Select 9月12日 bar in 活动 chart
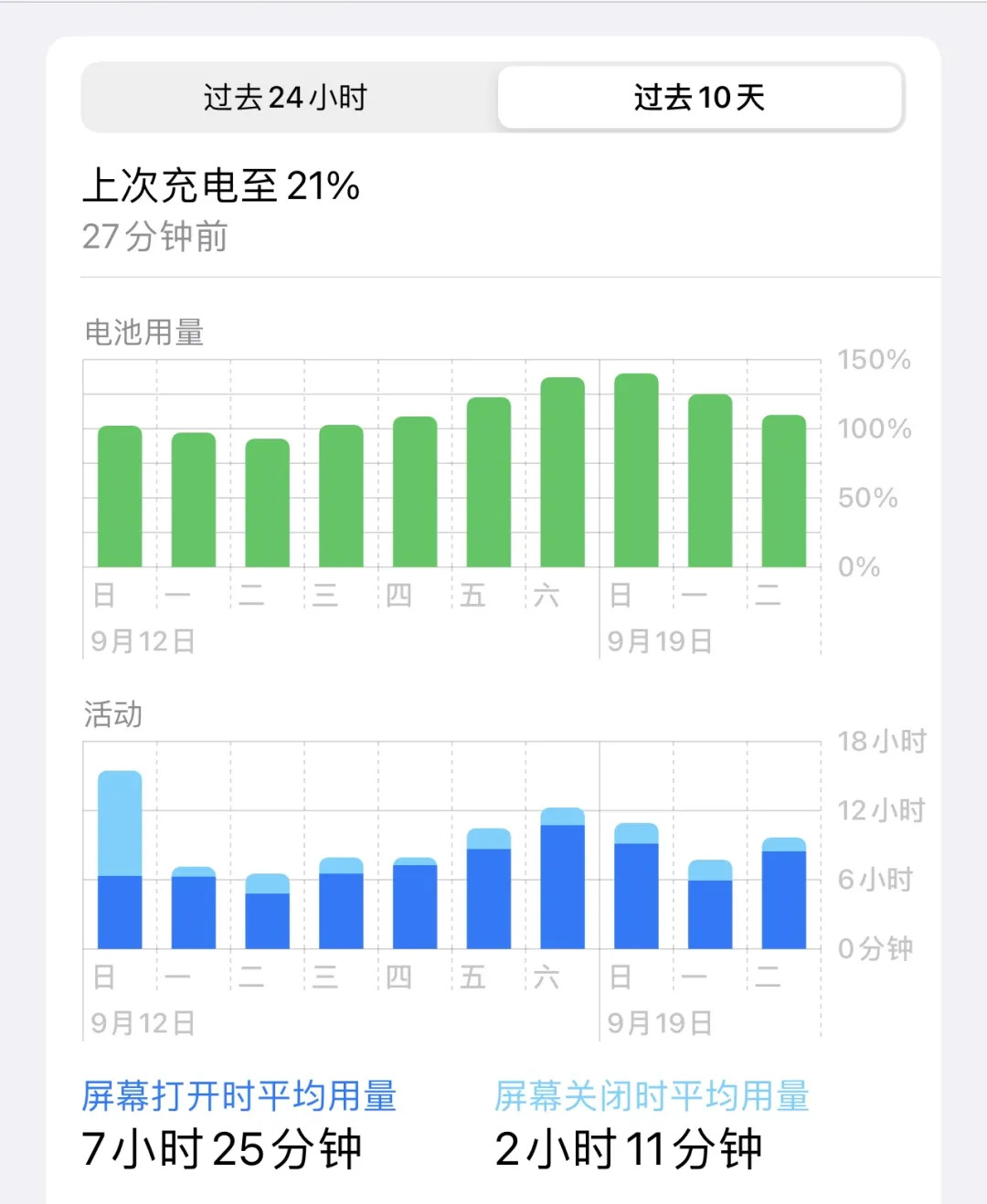This screenshot has height=1204, width=987. (x=120, y=859)
